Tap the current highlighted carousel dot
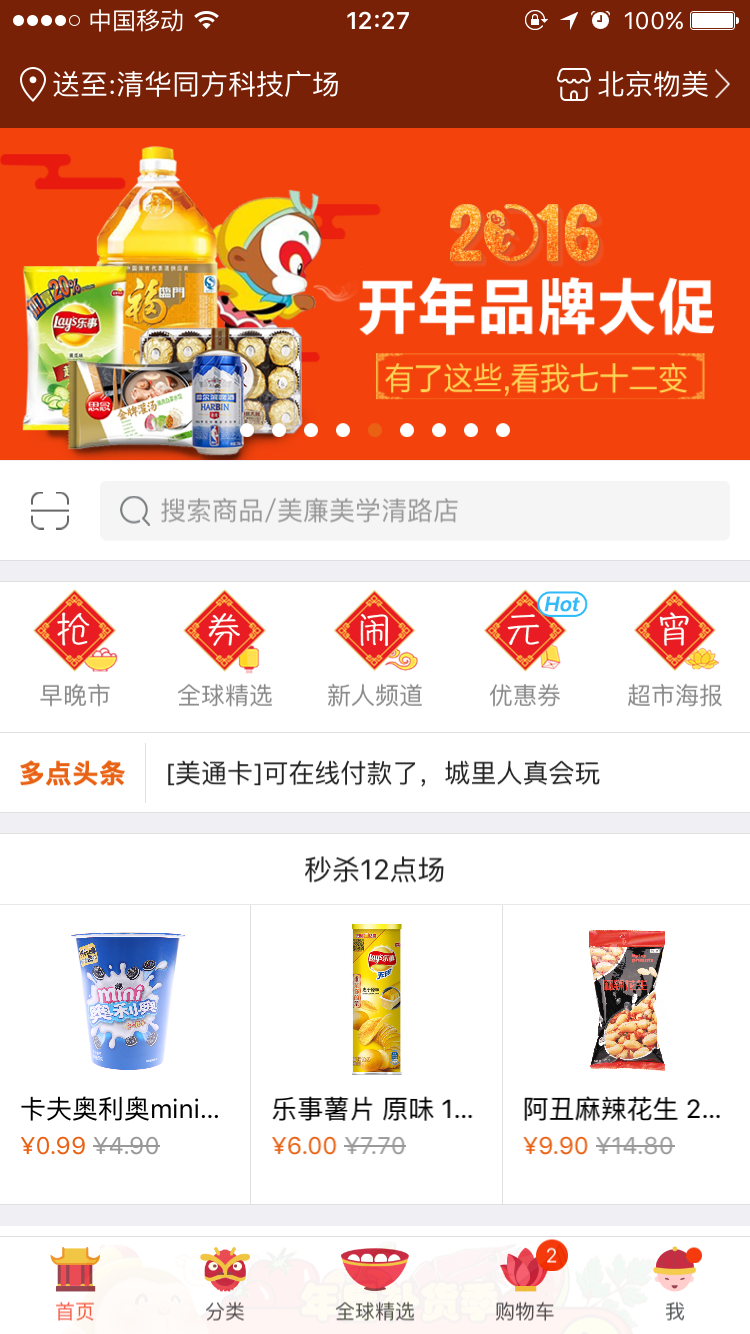The image size is (750, 1334). pyautogui.click(x=373, y=430)
